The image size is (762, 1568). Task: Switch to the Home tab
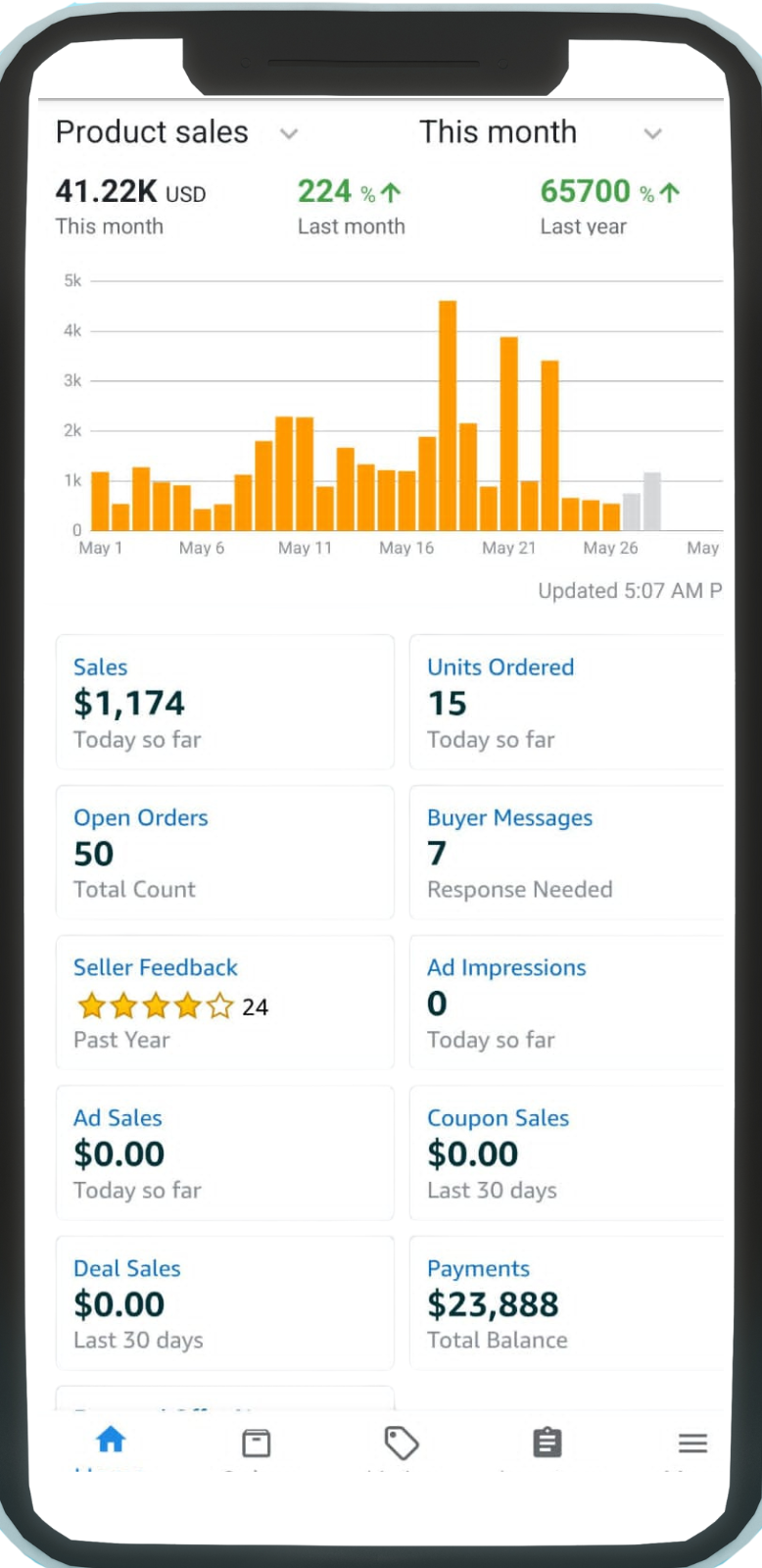tap(111, 1441)
